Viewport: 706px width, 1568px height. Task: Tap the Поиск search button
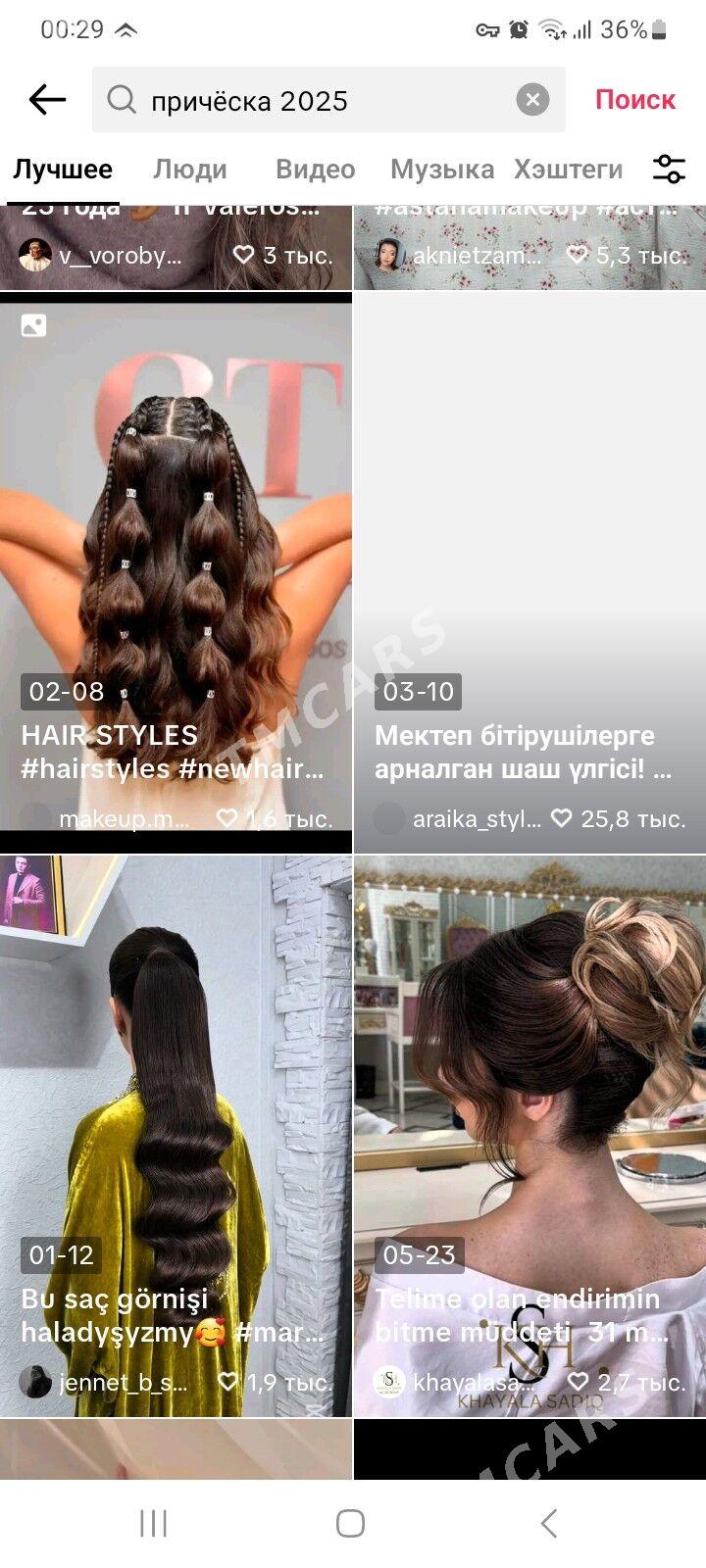click(634, 99)
